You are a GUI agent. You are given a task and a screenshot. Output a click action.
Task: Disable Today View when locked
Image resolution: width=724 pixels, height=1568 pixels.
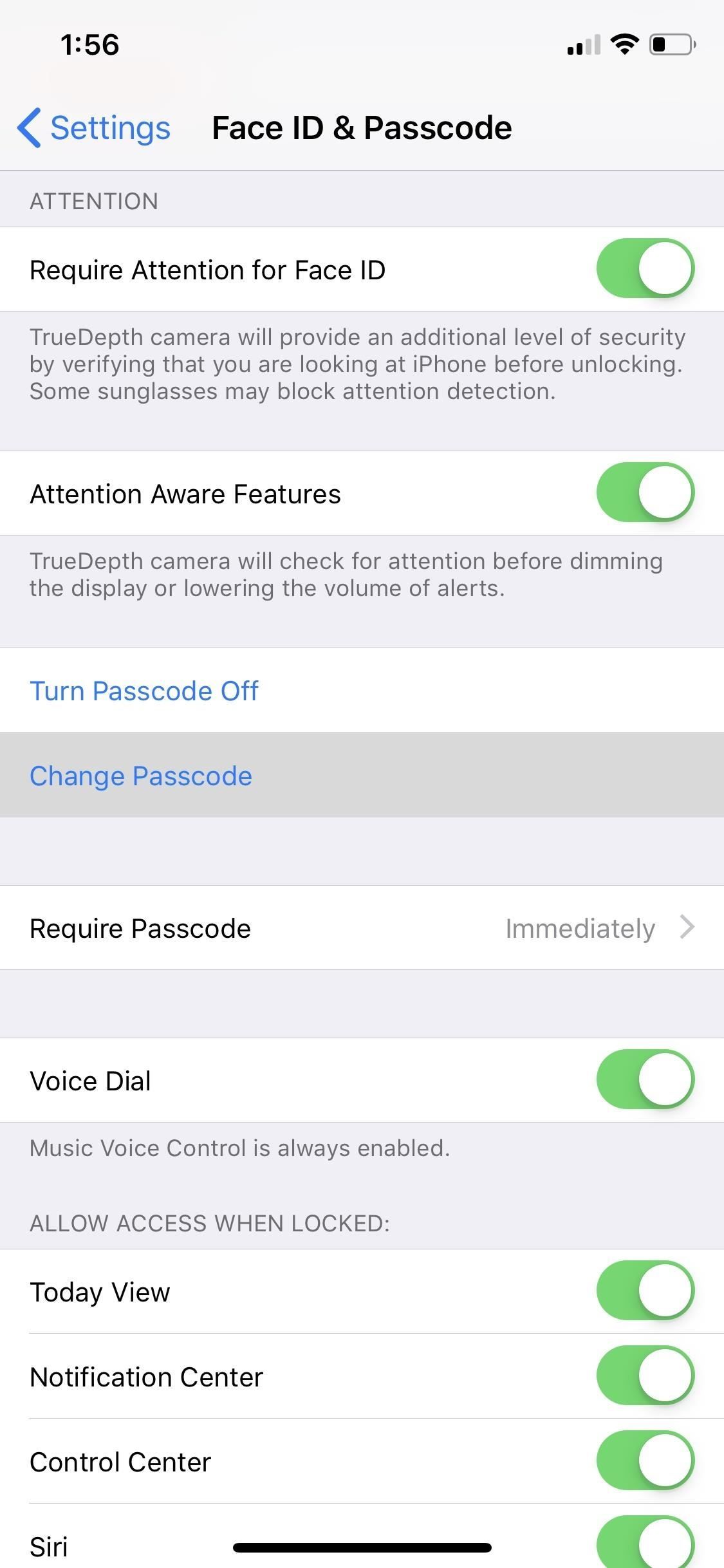645,1291
